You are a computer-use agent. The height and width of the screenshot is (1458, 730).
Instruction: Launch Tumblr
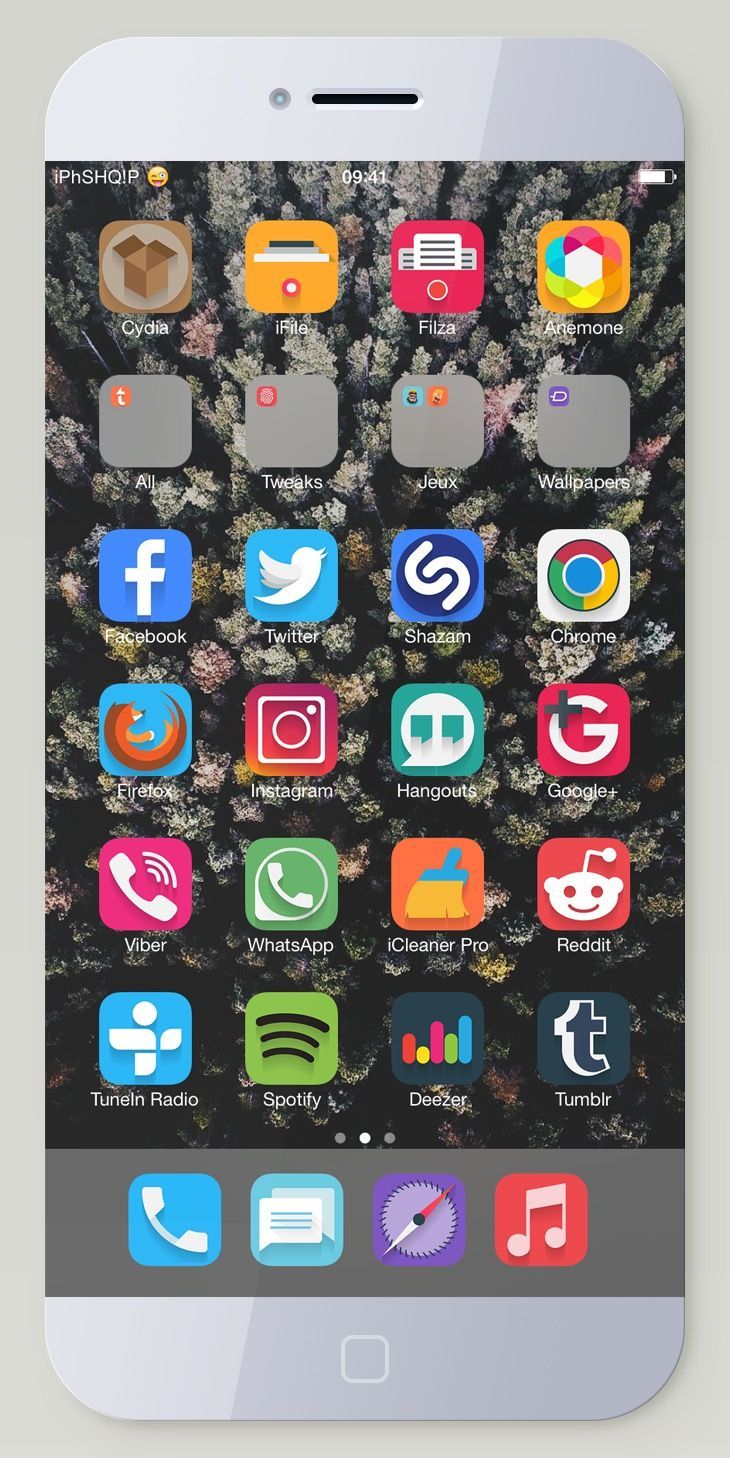click(x=583, y=1038)
